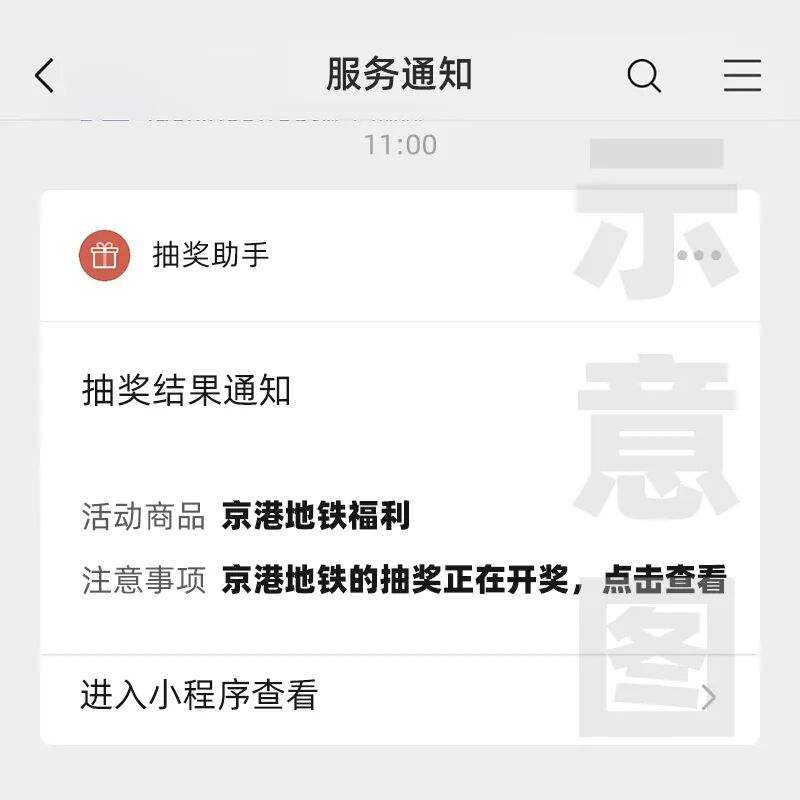This screenshot has height=800, width=800.
Task: Open the three-line menu icon
Action: pyautogui.click(x=742, y=76)
